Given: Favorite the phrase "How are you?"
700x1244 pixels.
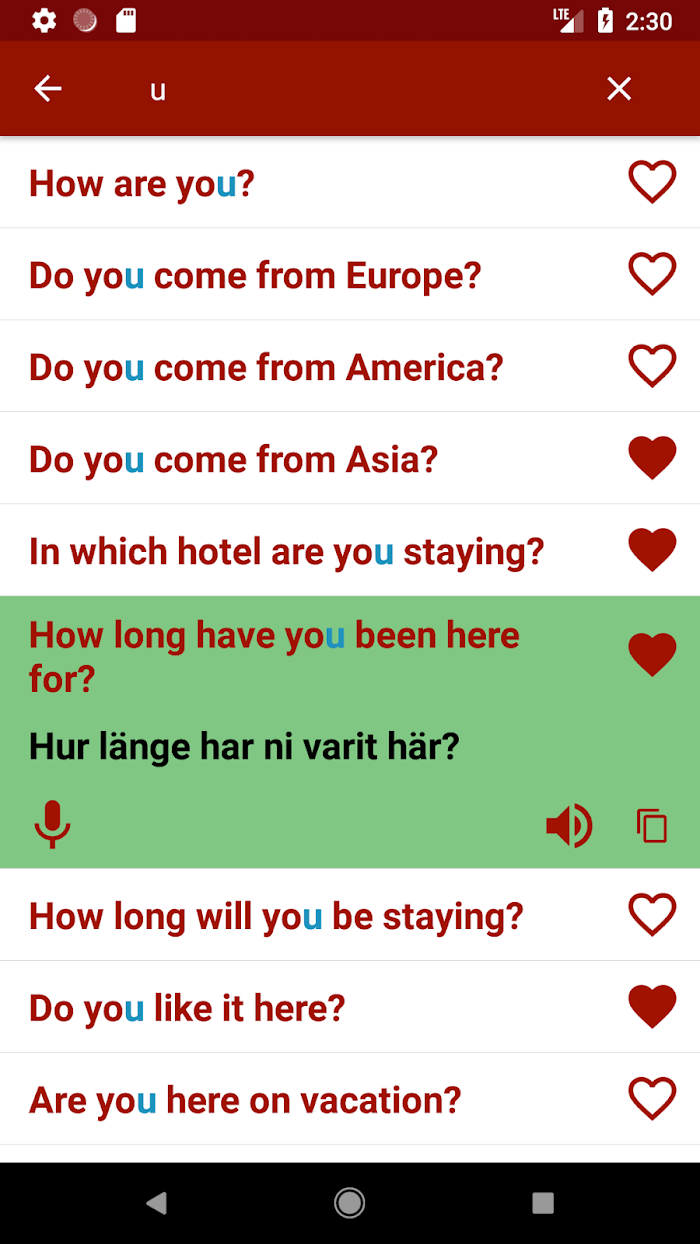Looking at the screenshot, I should click(x=652, y=183).
